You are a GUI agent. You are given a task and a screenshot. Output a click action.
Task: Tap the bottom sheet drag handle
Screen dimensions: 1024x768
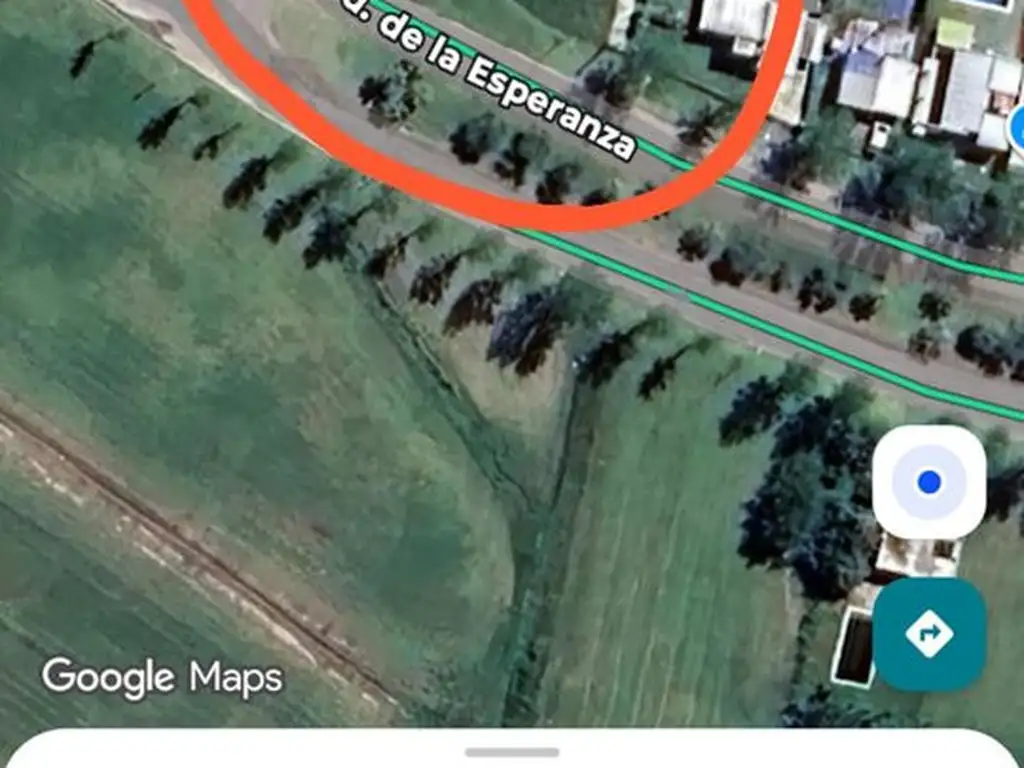(512, 752)
